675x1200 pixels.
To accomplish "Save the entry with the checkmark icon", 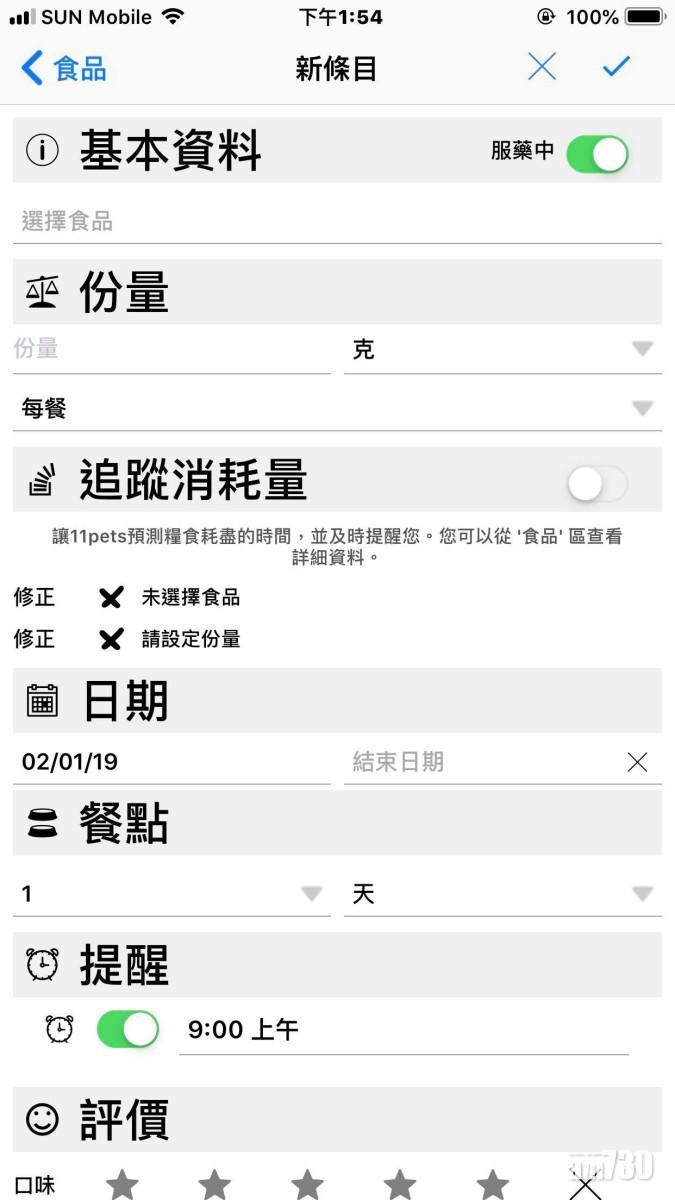I will [616, 67].
